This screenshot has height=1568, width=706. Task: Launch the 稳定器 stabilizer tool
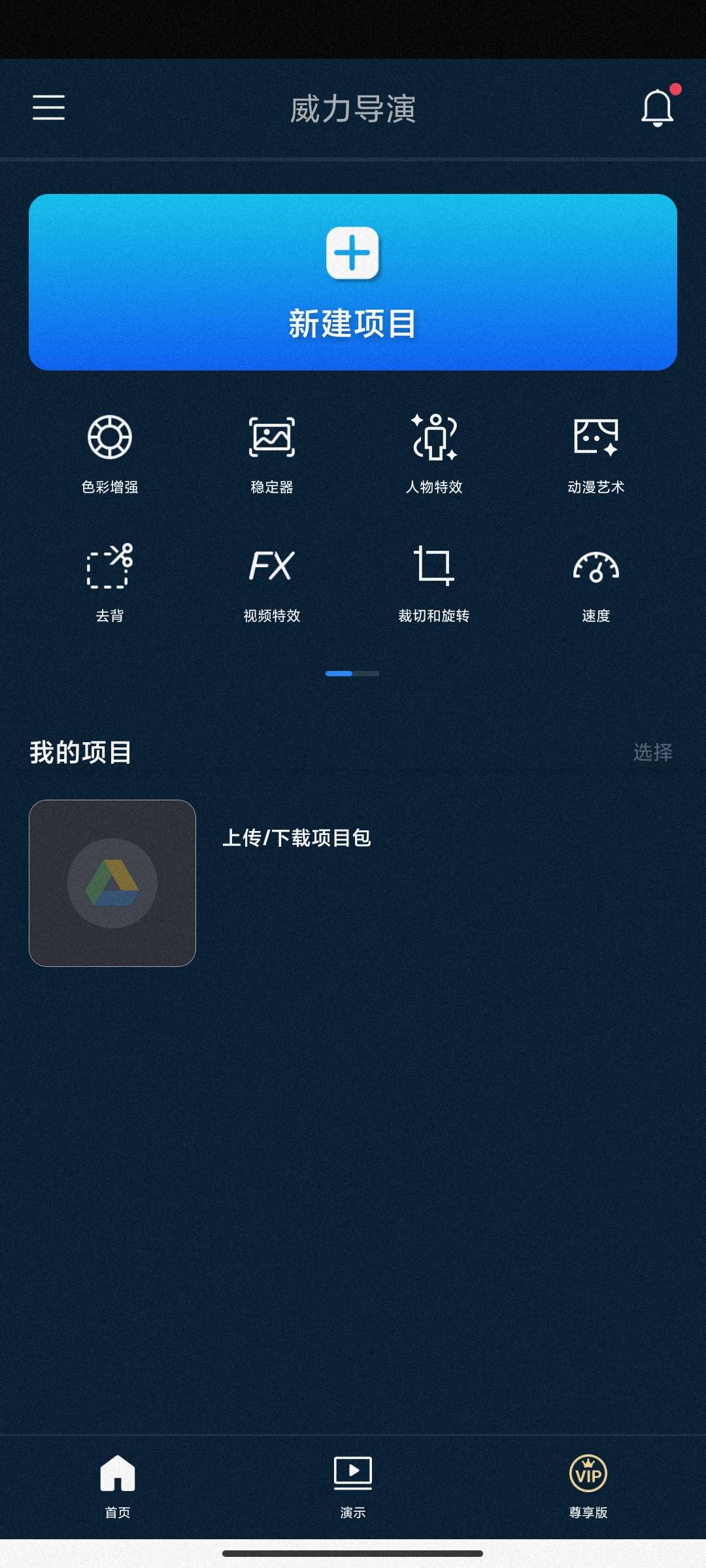point(272,452)
